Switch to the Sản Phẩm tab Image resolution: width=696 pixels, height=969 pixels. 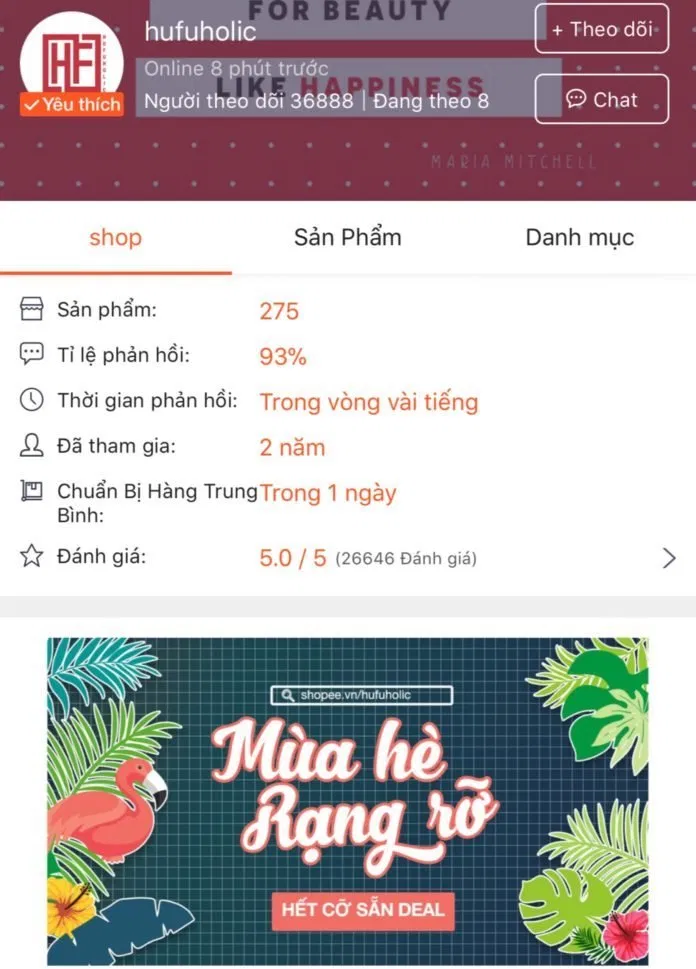pos(347,238)
